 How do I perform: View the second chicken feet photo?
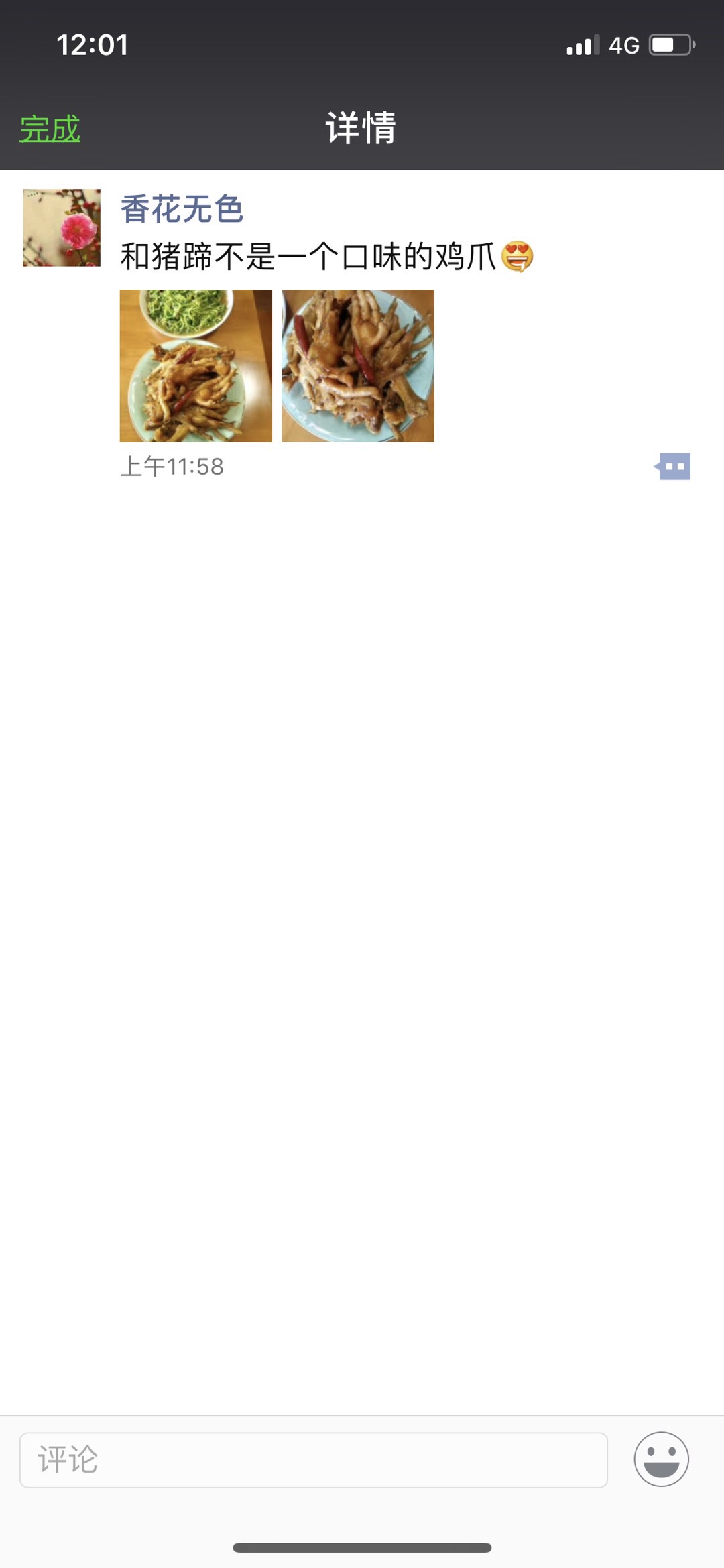358,366
